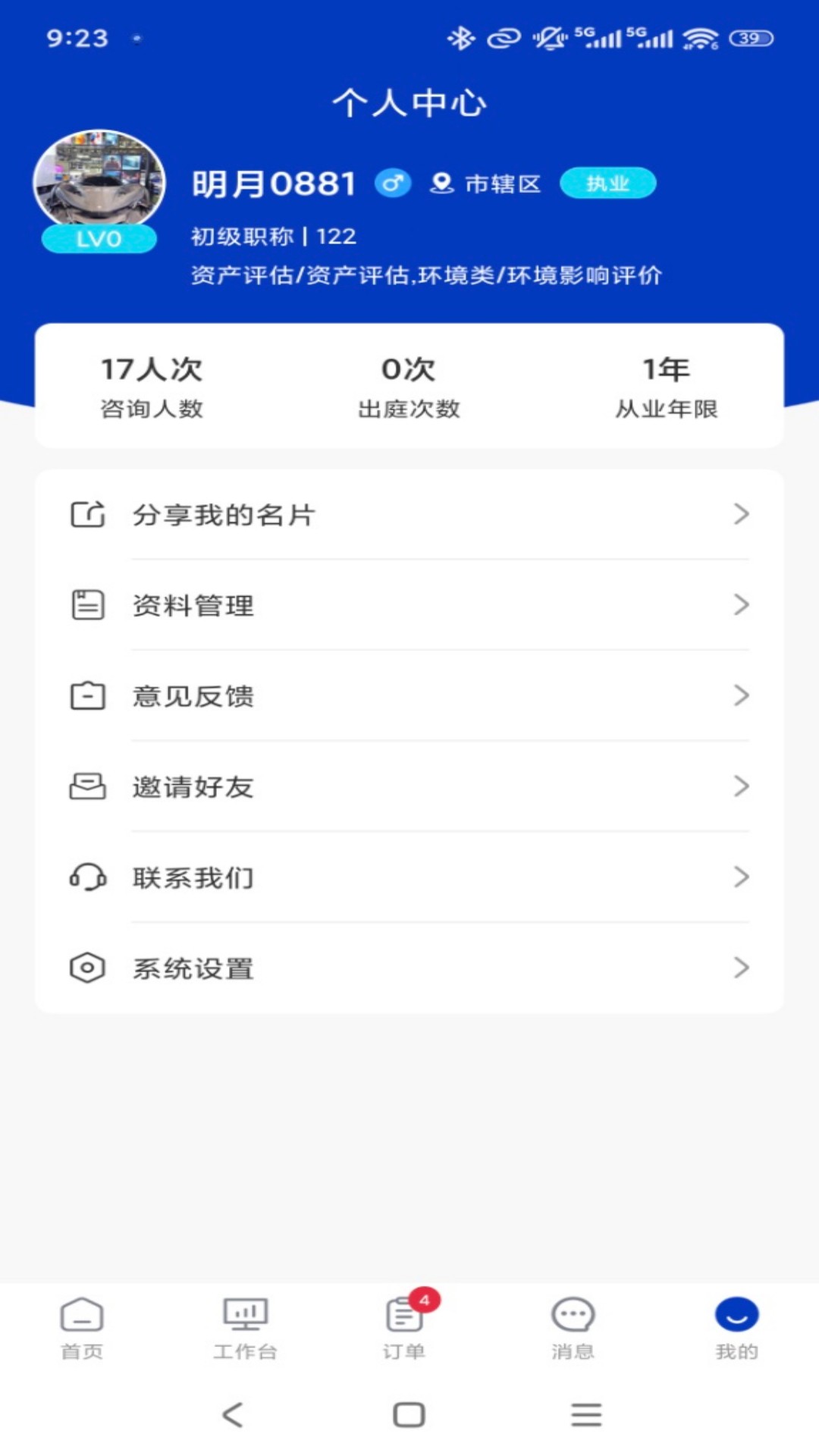Expand 系统设置 using its right arrow
The width and height of the screenshot is (819, 1456).
point(742,968)
